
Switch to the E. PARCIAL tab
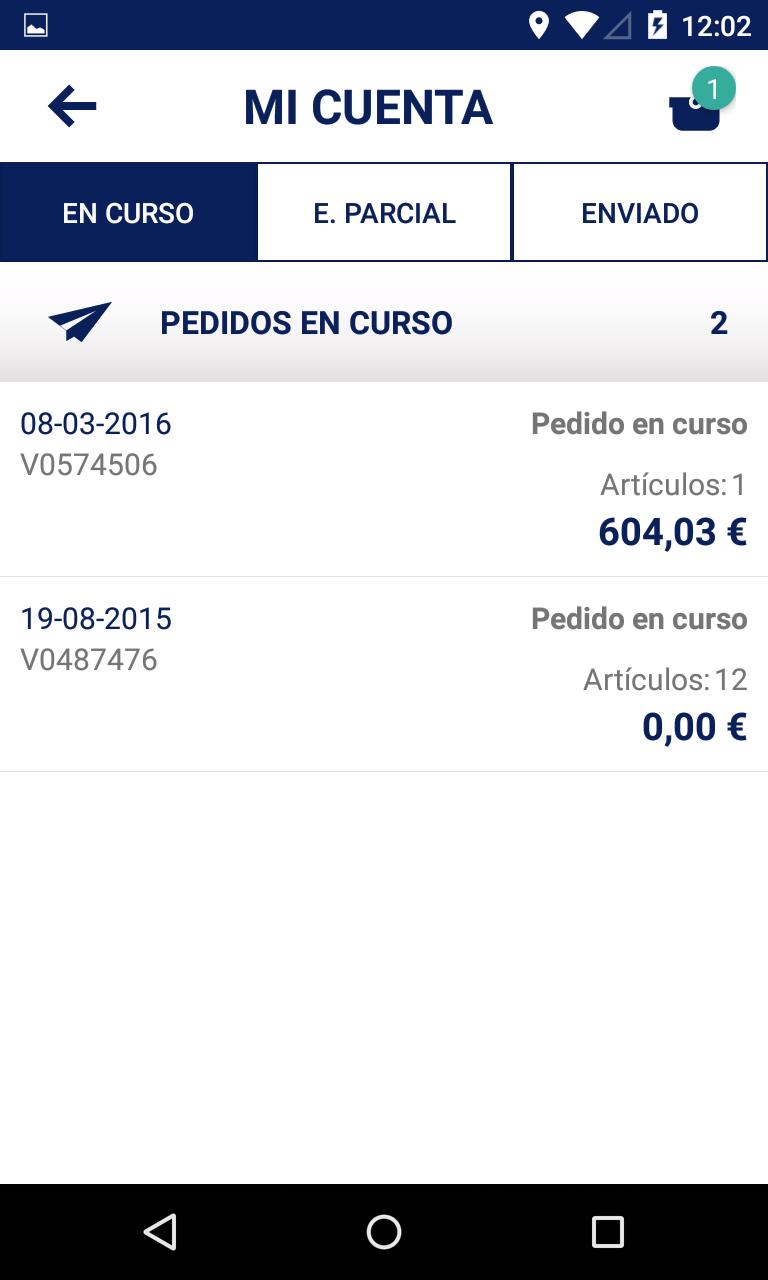pos(384,212)
